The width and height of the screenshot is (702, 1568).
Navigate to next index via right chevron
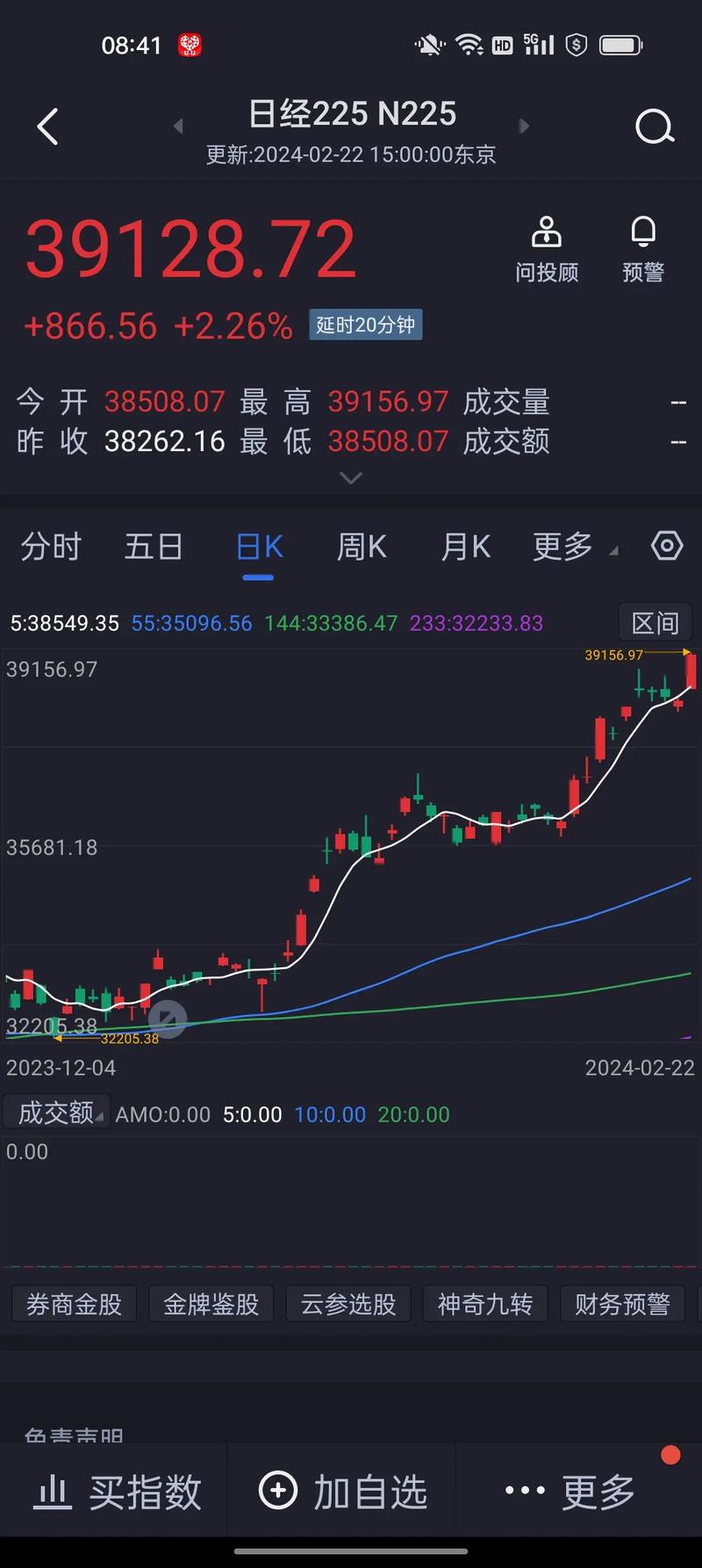[x=523, y=126]
